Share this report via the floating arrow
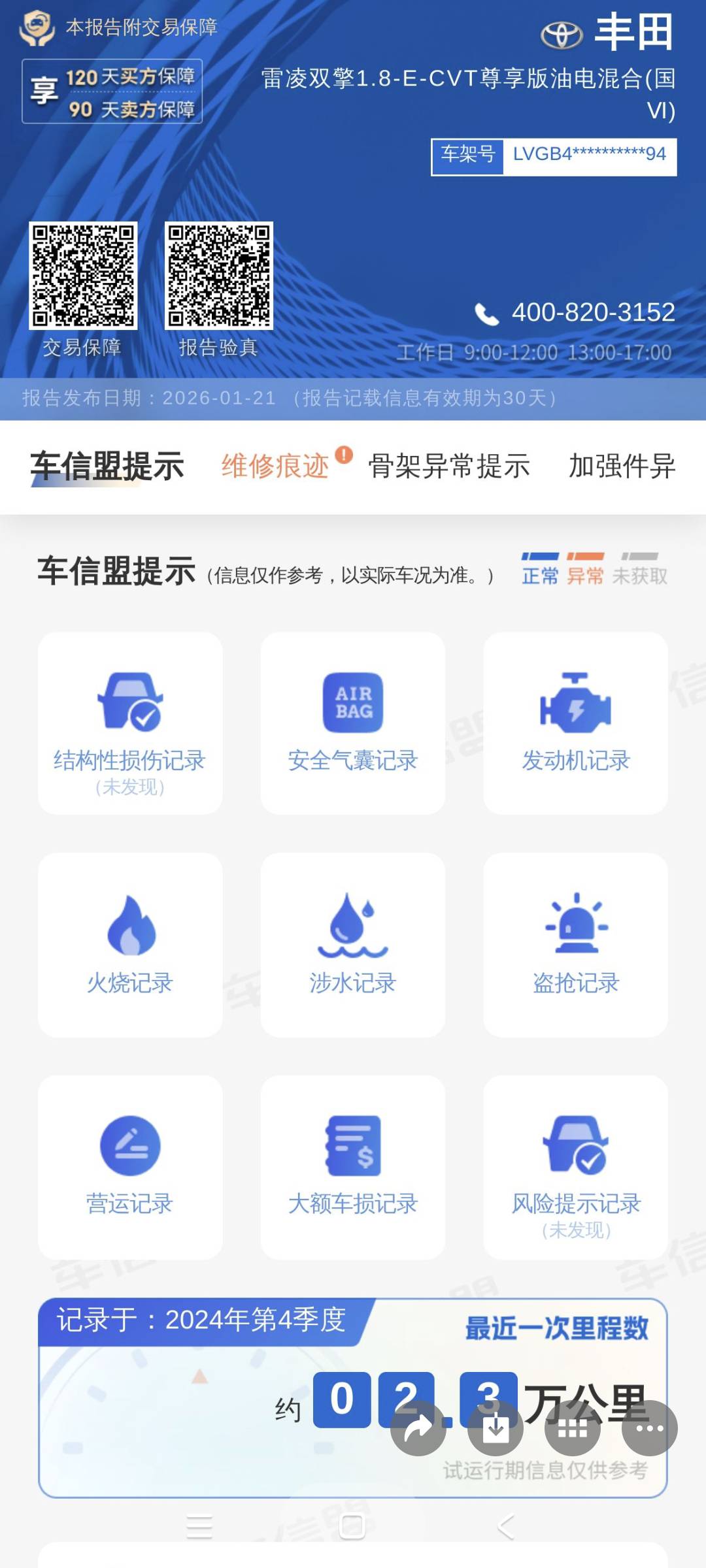The image size is (706, 1568). click(418, 1428)
